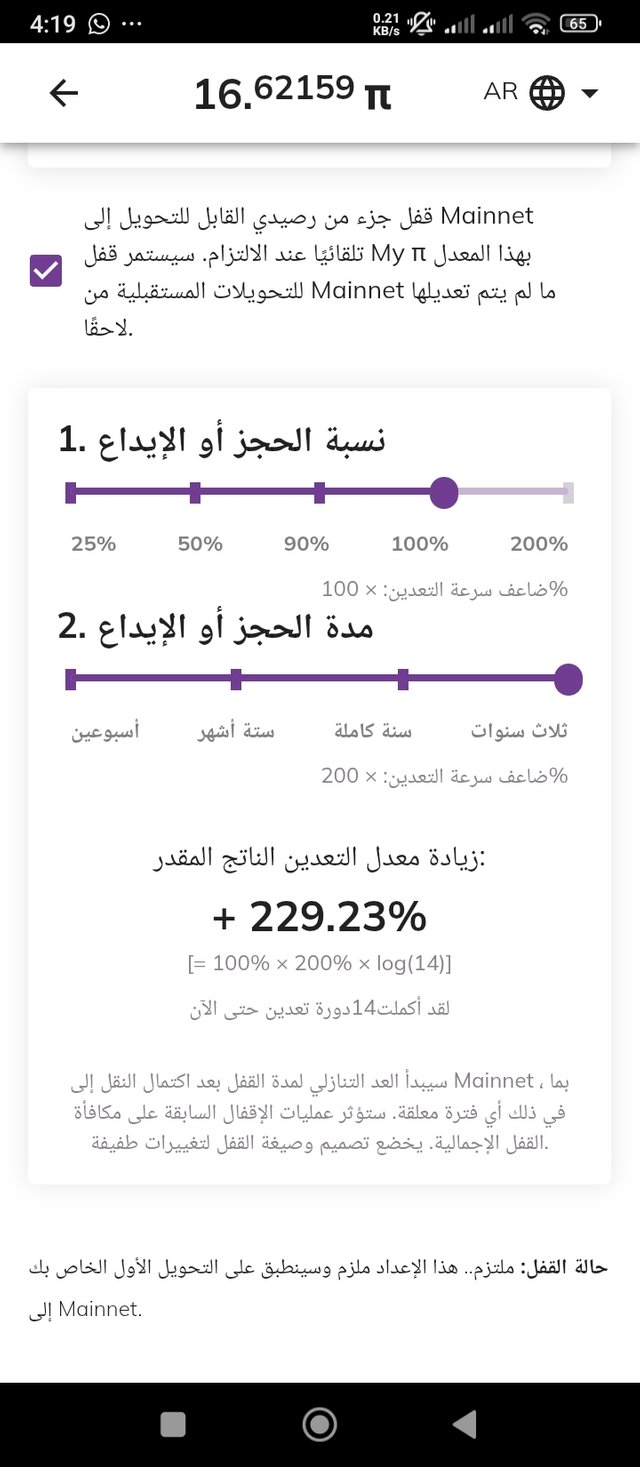The width and height of the screenshot is (640, 1467).
Task: Select the two weeks lockup duration
Action: [71, 680]
